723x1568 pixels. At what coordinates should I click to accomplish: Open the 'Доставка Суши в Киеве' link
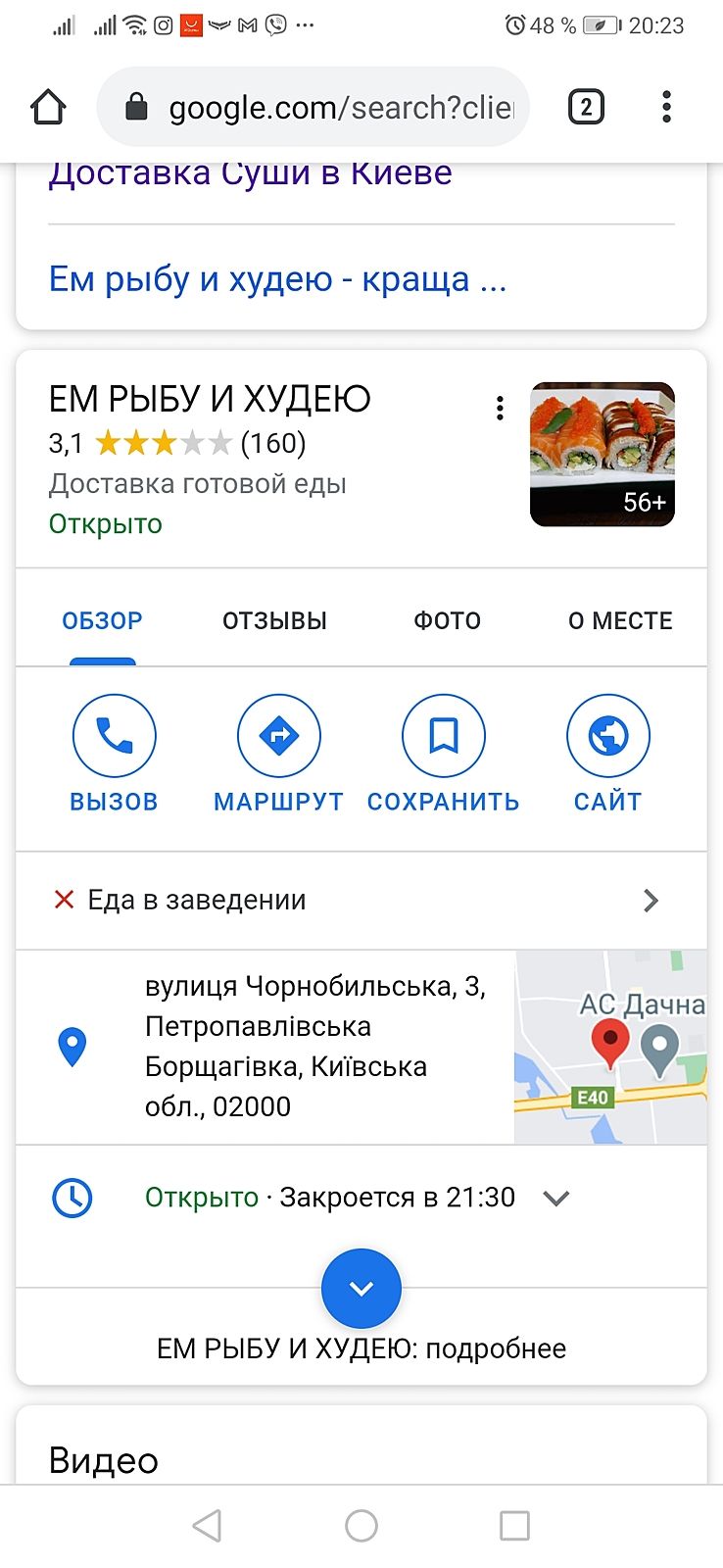251,173
